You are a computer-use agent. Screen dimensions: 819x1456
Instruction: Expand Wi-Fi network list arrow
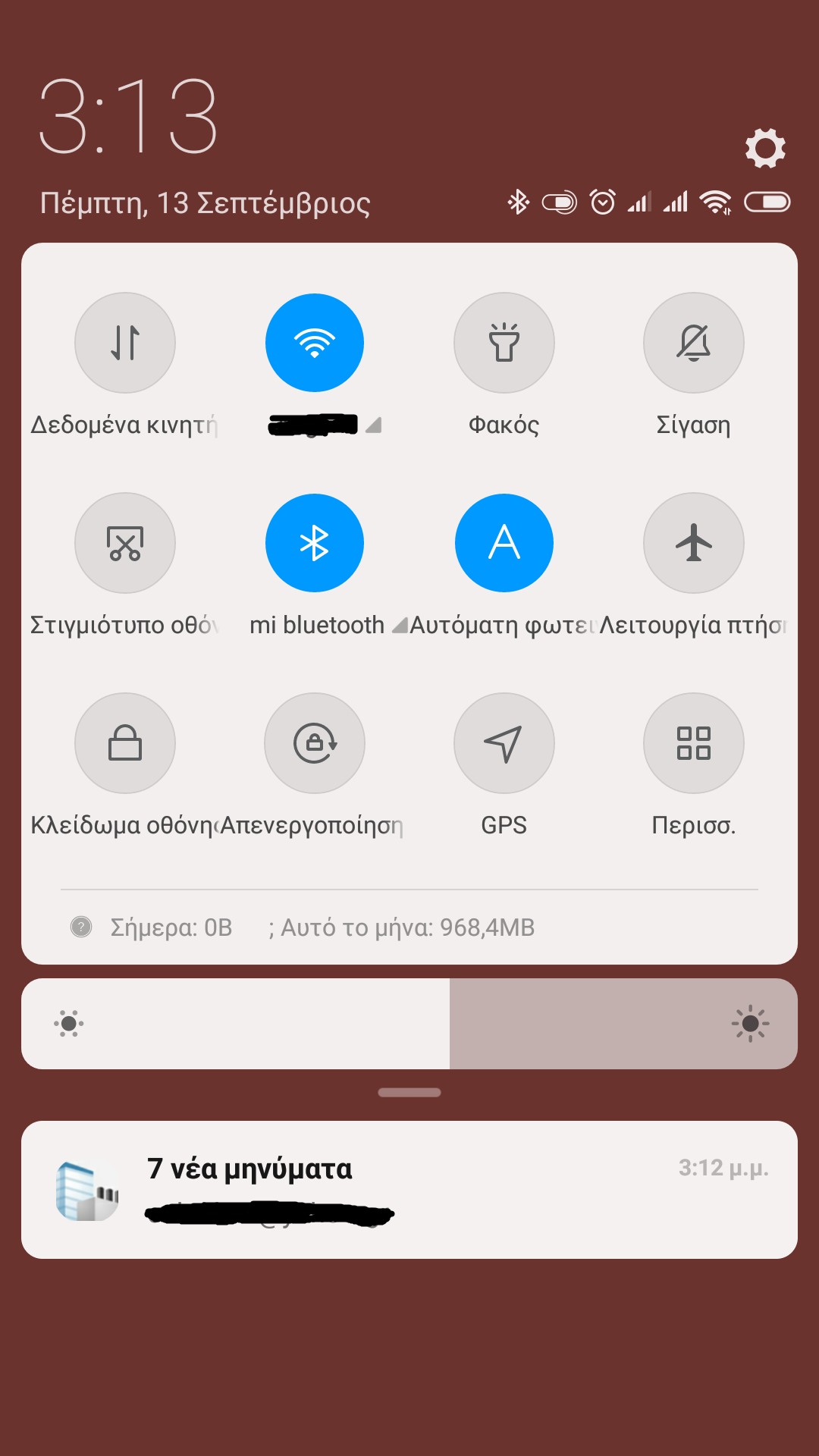(374, 425)
